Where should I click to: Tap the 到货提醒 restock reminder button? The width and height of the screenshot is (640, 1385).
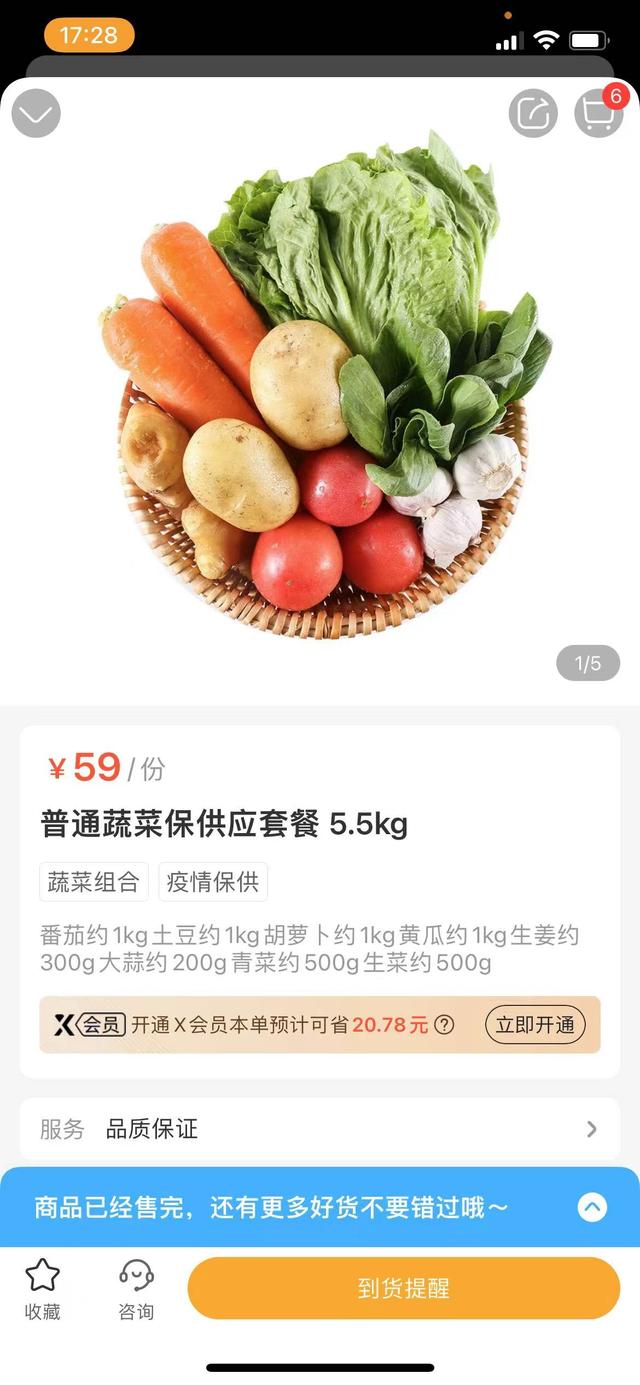[x=403, y=1288]
